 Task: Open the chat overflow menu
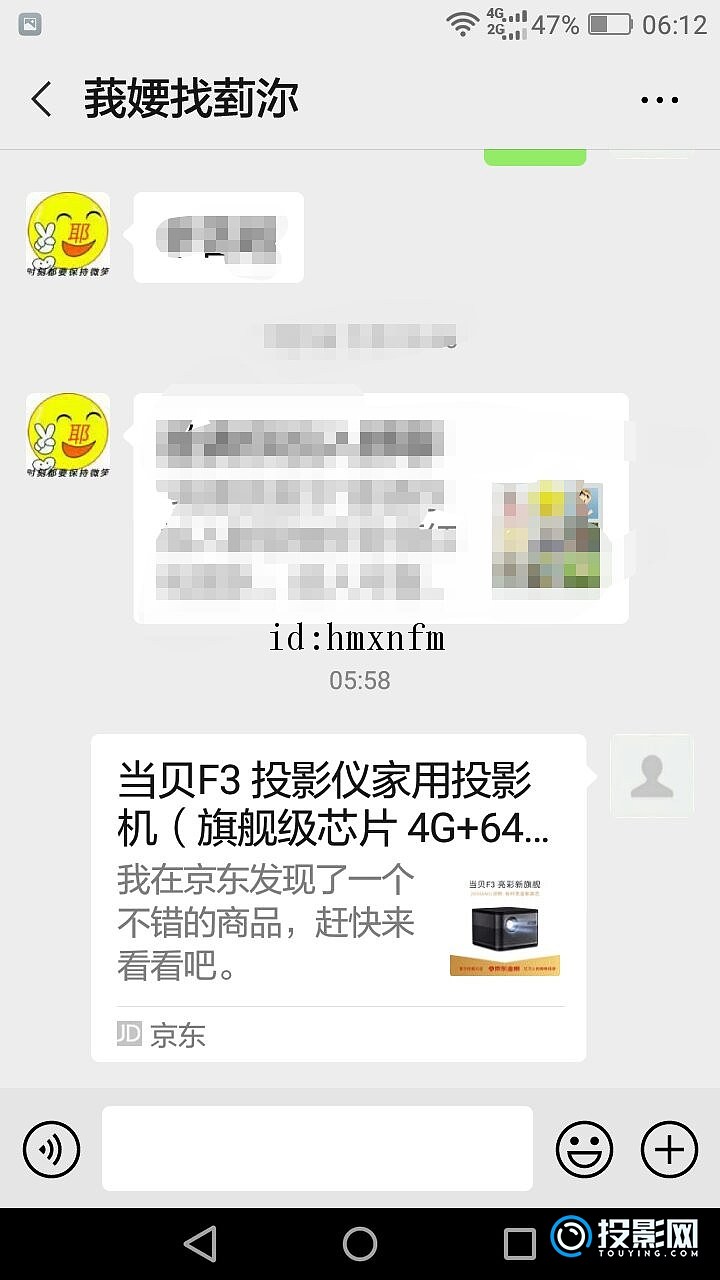click(x=659, y=100)
